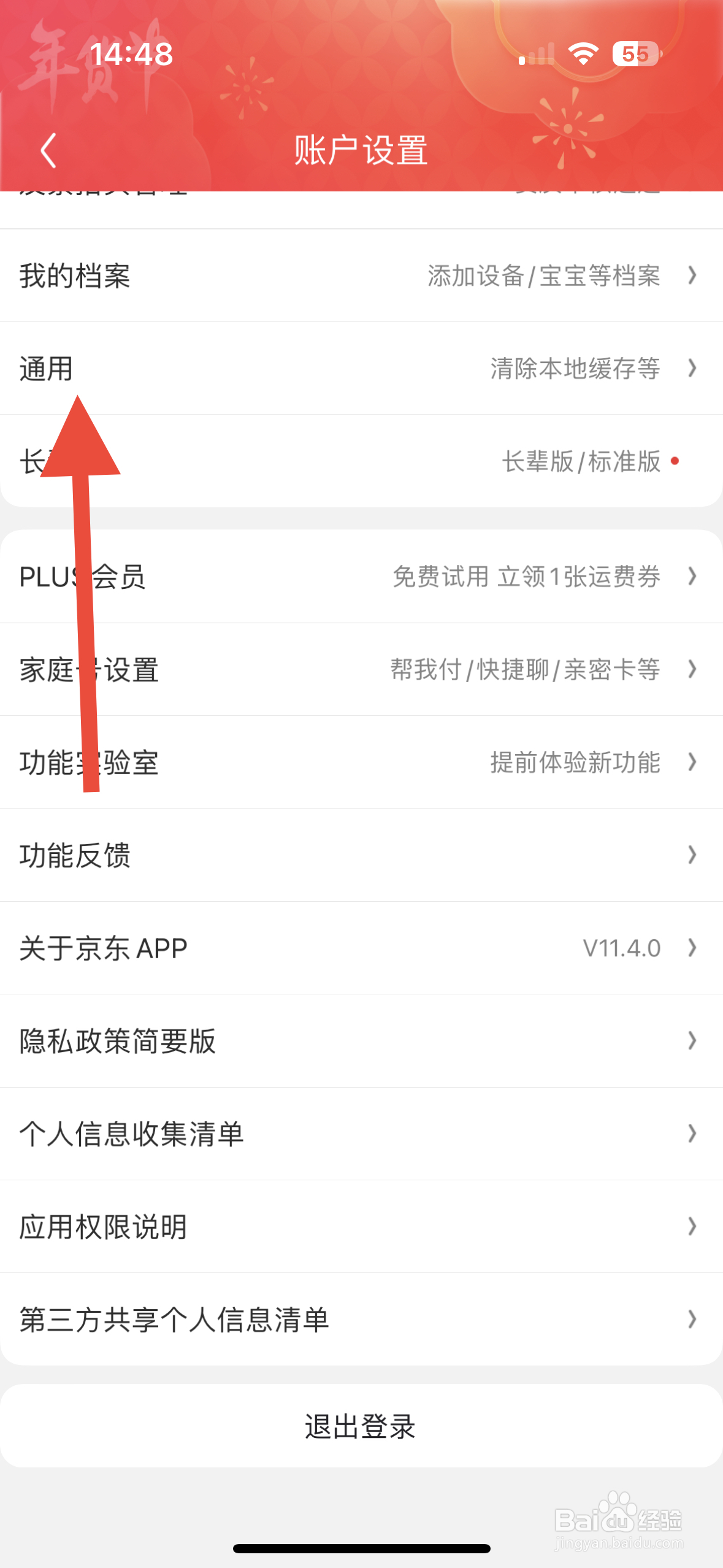Expand the chevron beside 功能反馈
This screenshot has height=1568, width=723.
click(x=692, y=855)
